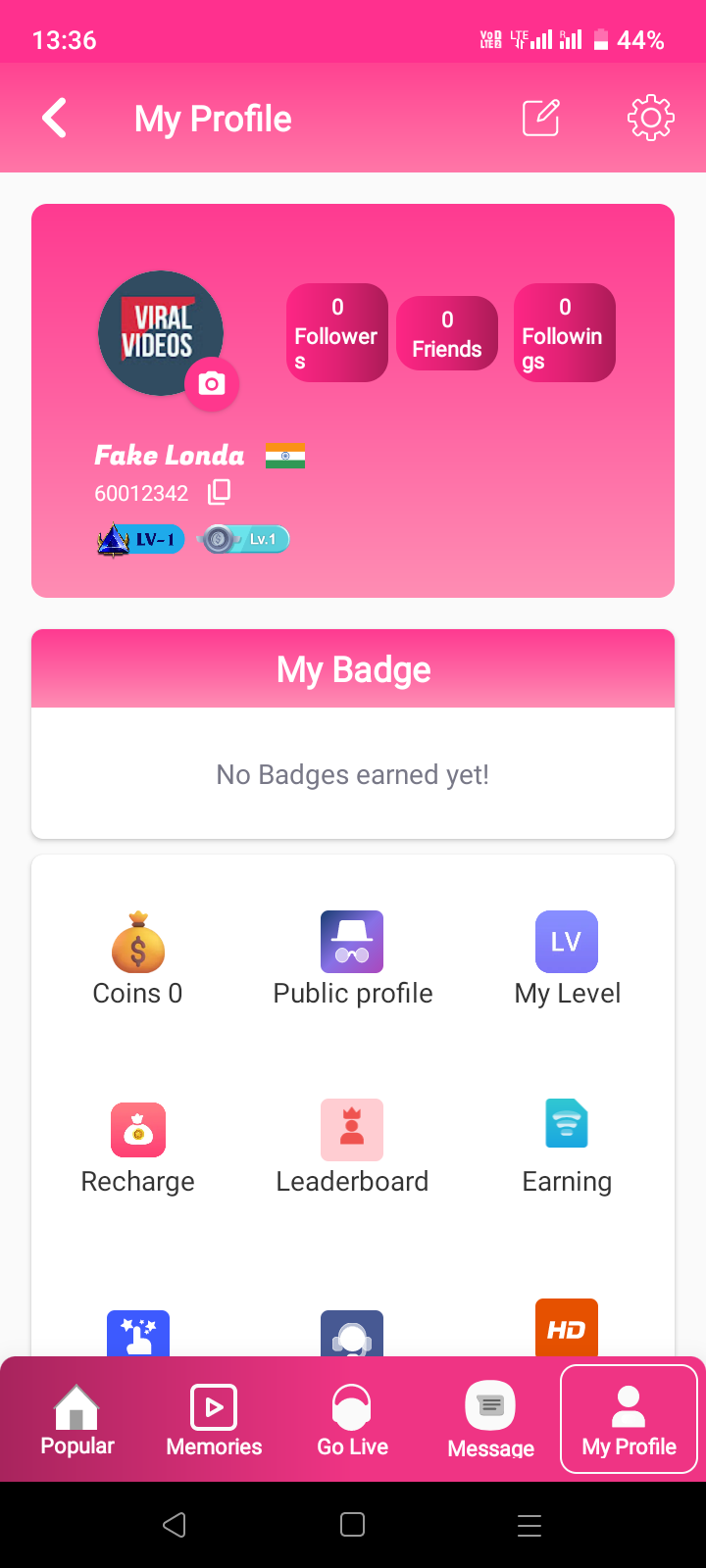The width and height of the screenshot is (706, 1568).
Task: Switch to the Popular tab
Action: (77, 1419)
